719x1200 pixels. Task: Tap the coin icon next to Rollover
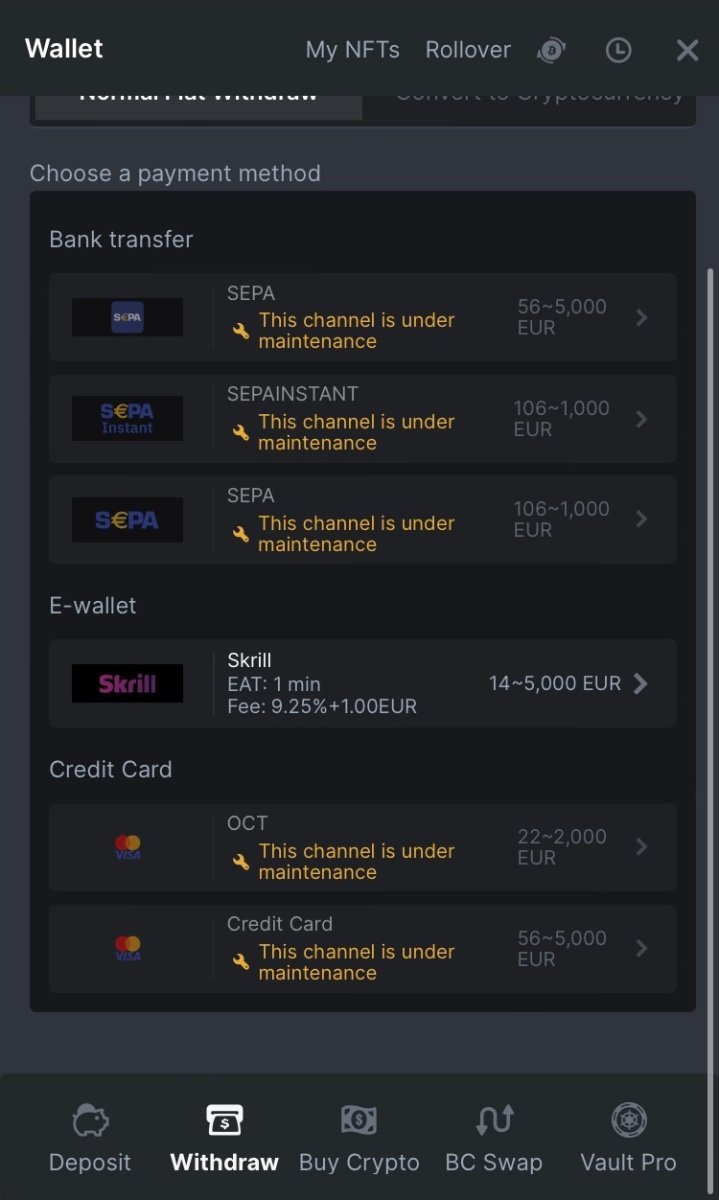tap(552, 50)
